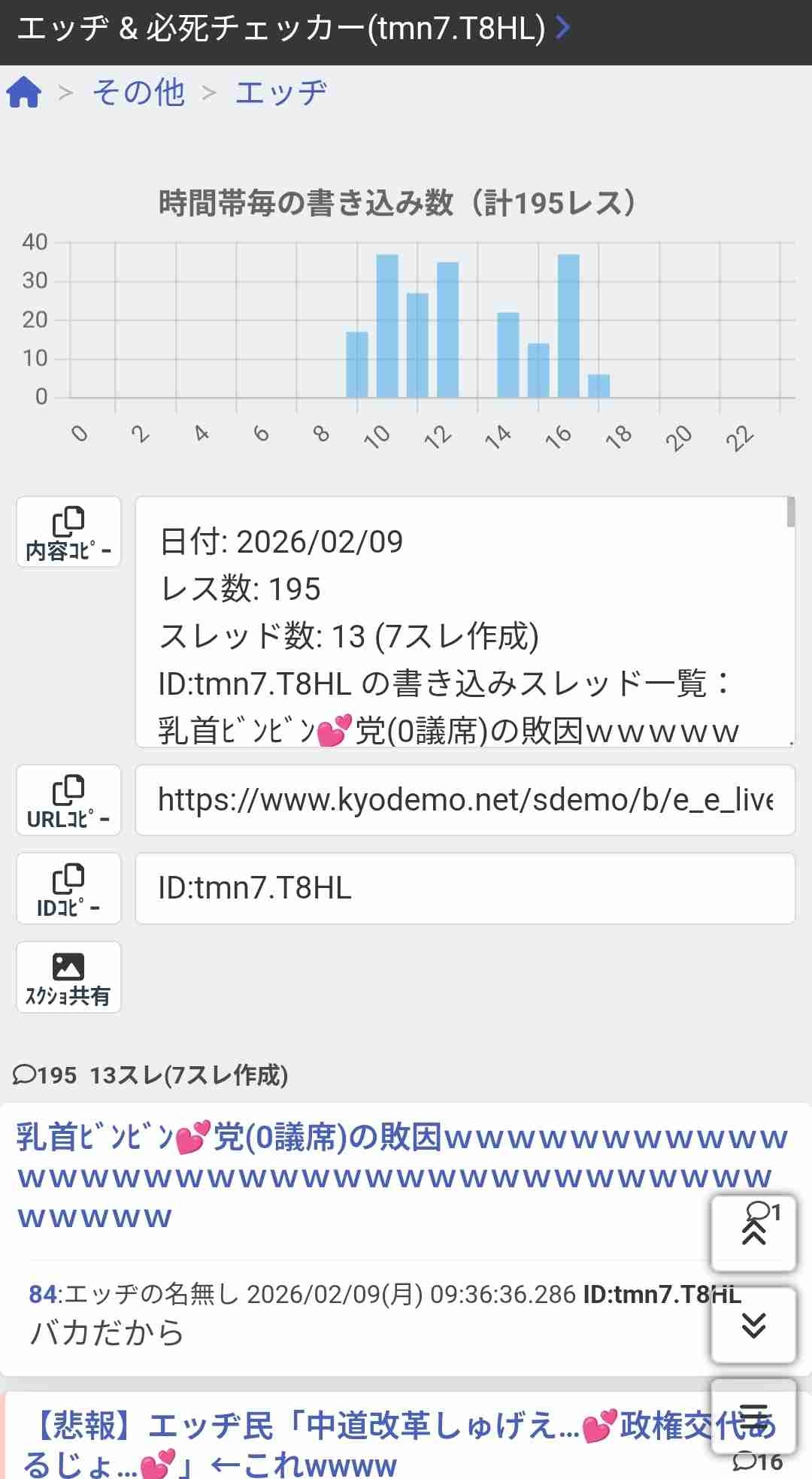Copy the content with 内容コピー button
This screenshot has width=812, height=1479.
68,532
